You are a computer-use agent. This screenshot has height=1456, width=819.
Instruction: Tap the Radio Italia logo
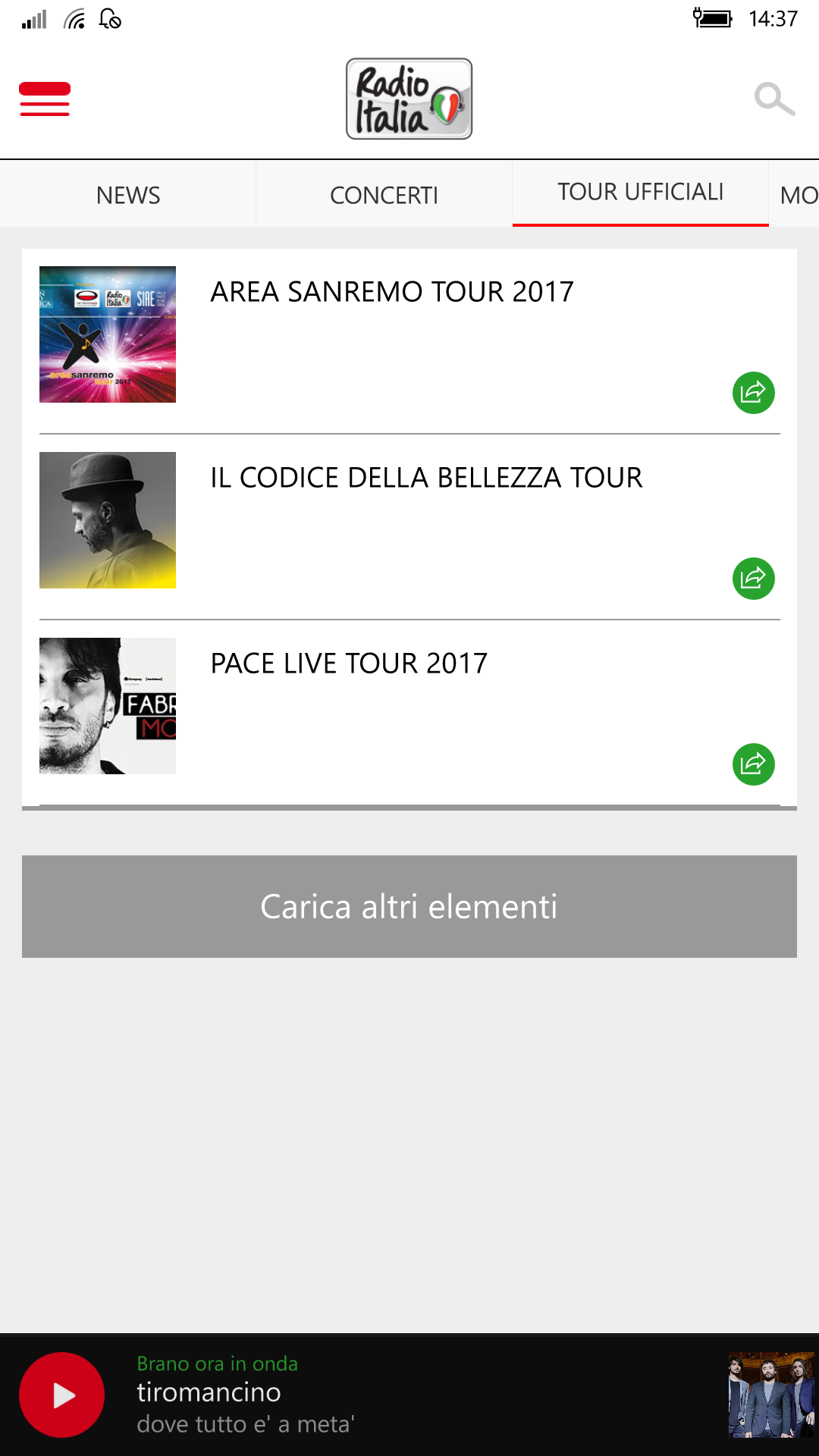coord(409,99)
